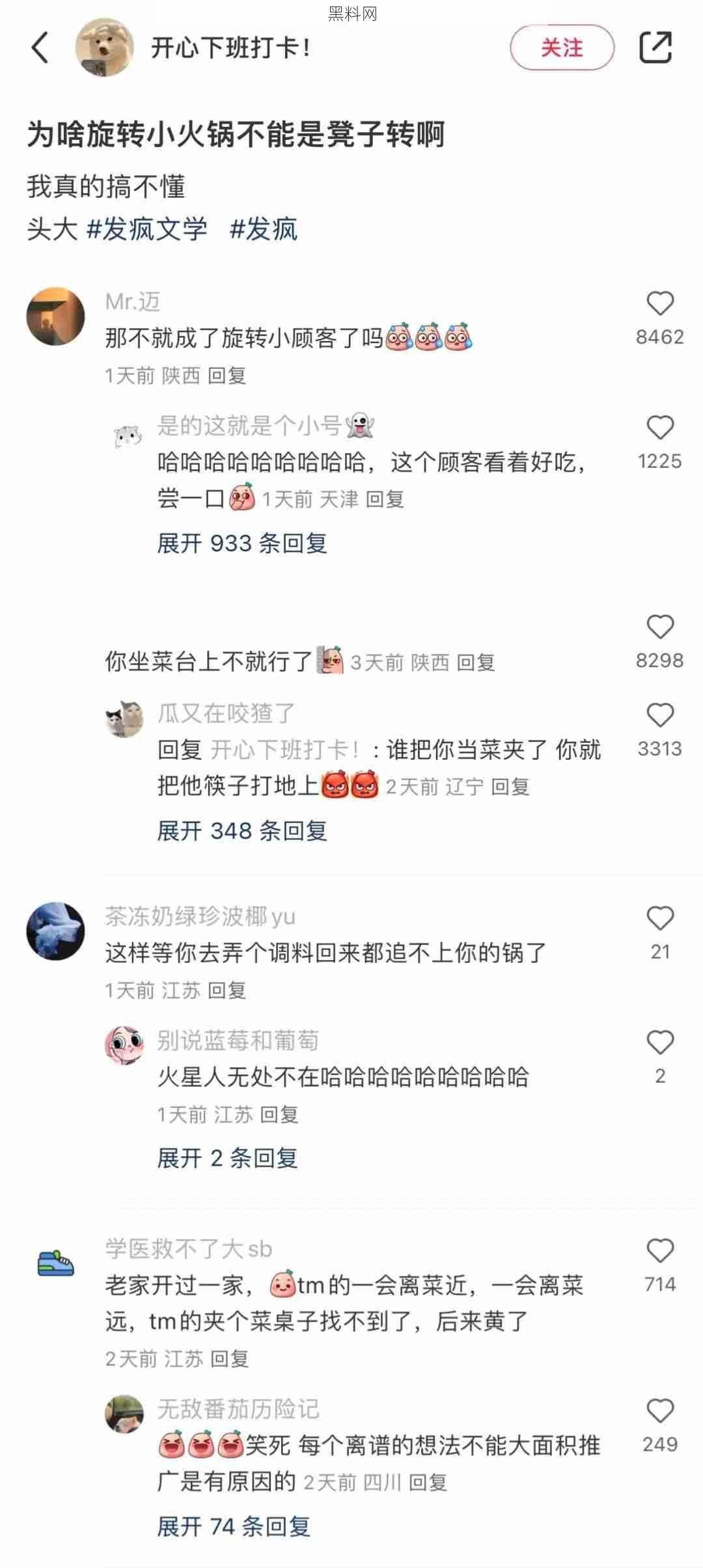Like the comment by 学医救不了大sb

(660, 1251)
